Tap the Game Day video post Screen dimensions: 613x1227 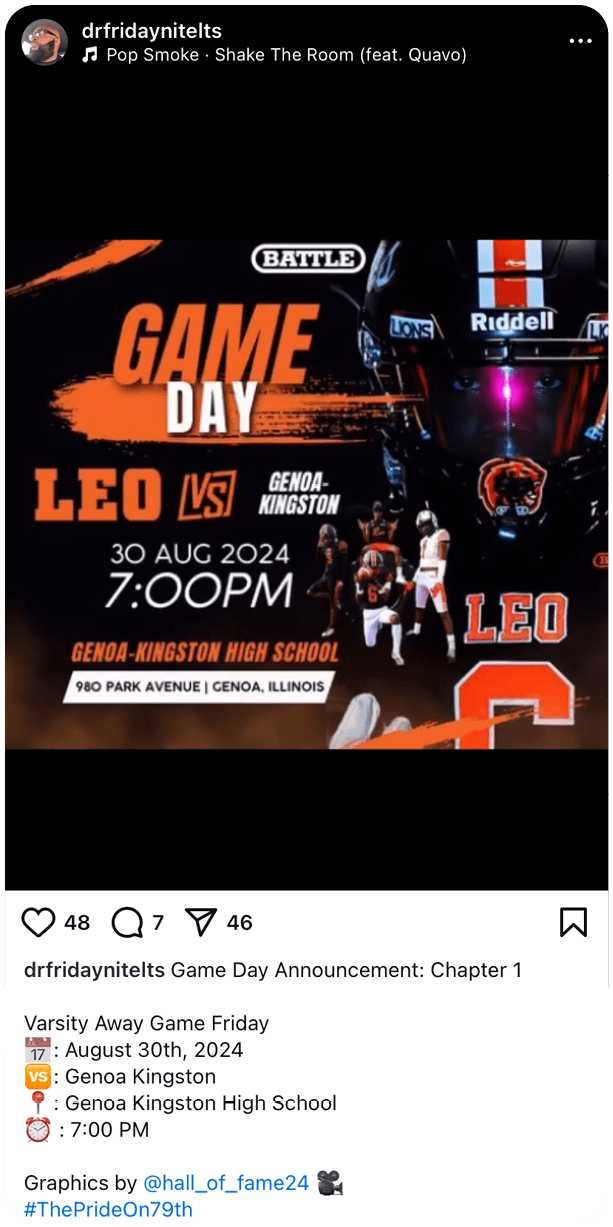click(x=306, y=495)
